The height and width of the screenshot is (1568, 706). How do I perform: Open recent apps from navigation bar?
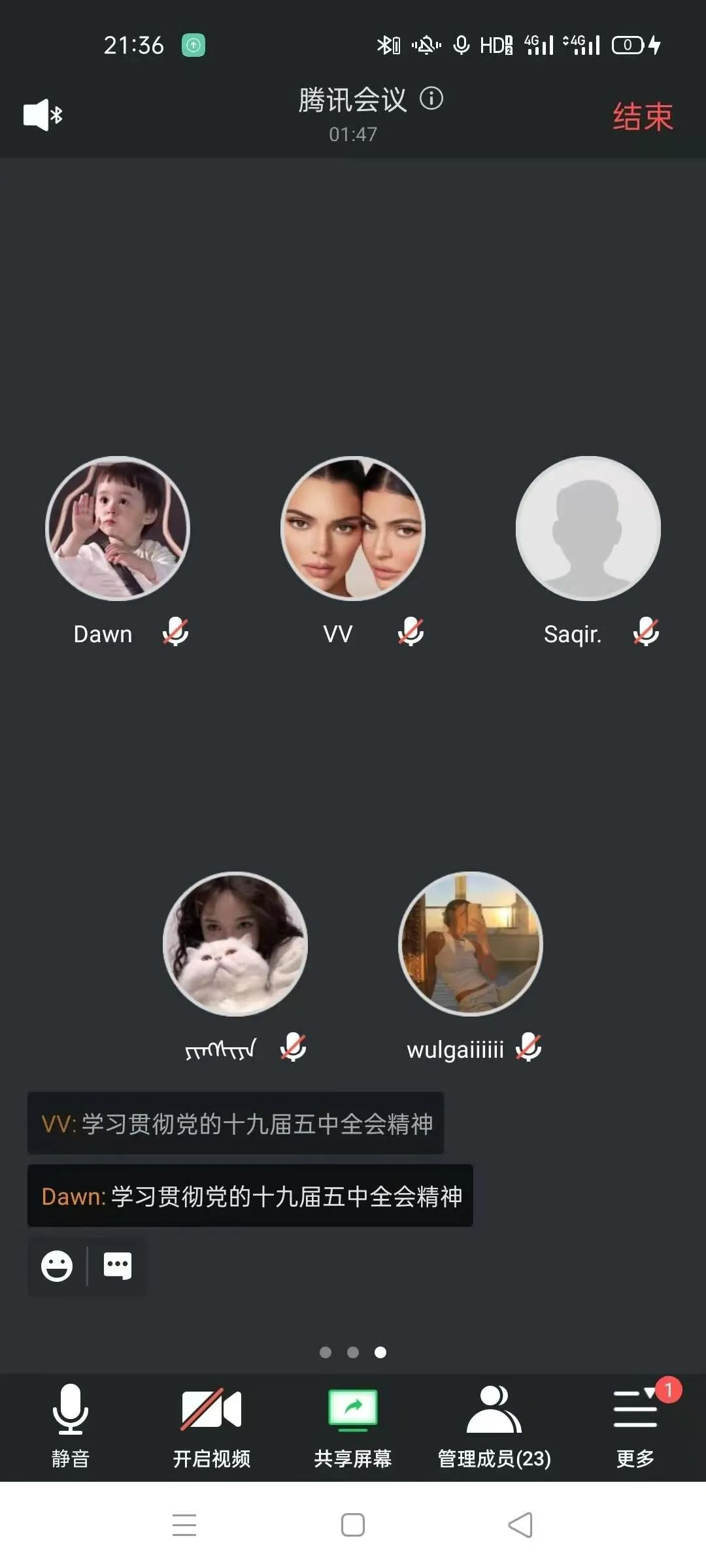(x=184, y=1525)
